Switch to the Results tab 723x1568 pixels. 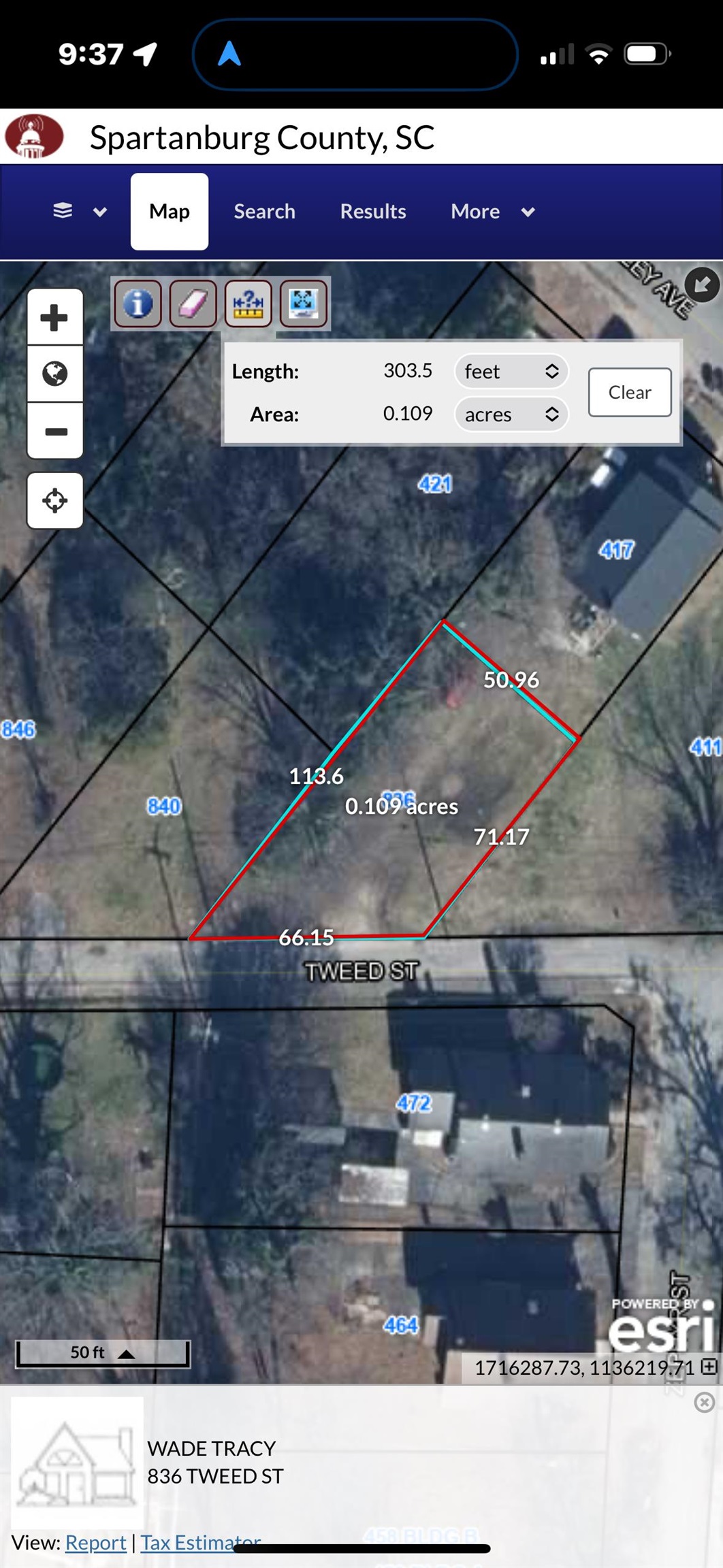tap(373, 212)
